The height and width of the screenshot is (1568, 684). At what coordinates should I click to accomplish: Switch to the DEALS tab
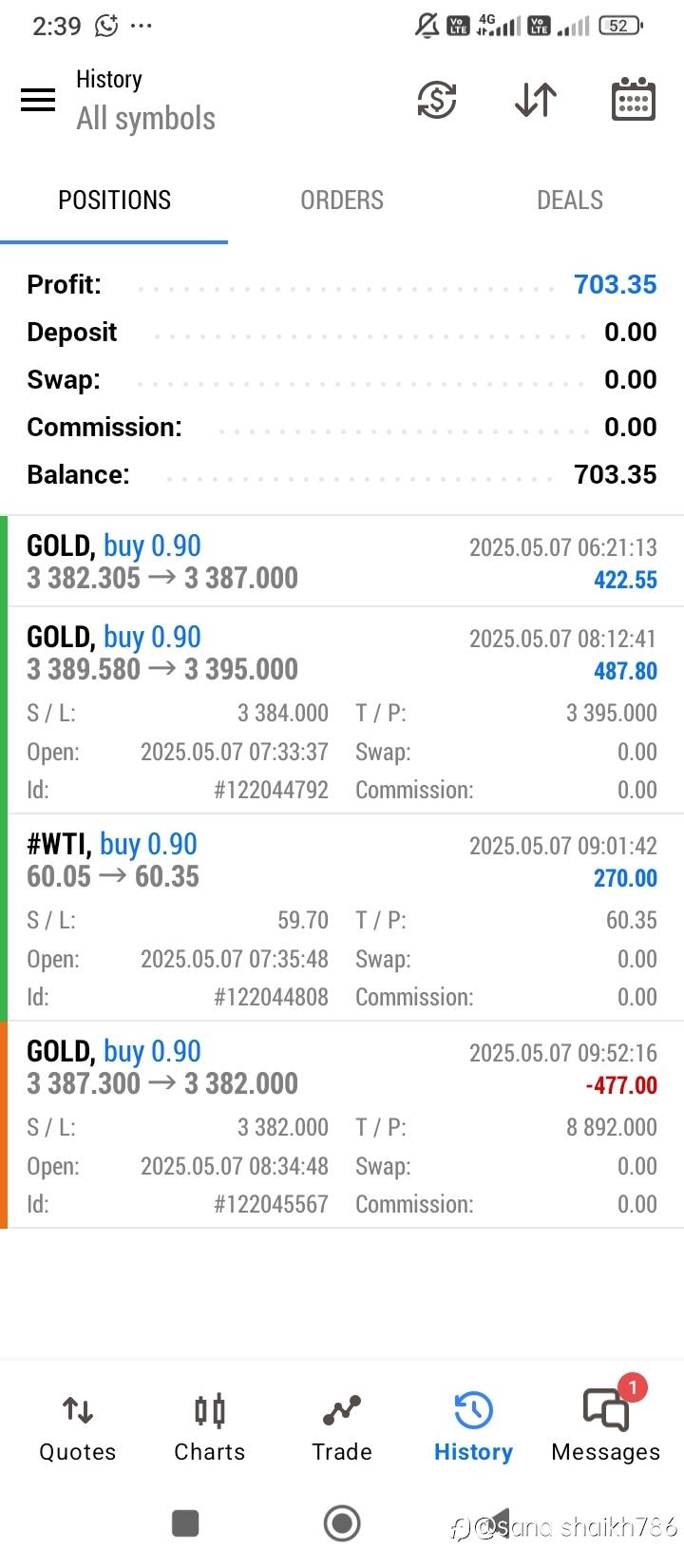click(x=570, y=200)
